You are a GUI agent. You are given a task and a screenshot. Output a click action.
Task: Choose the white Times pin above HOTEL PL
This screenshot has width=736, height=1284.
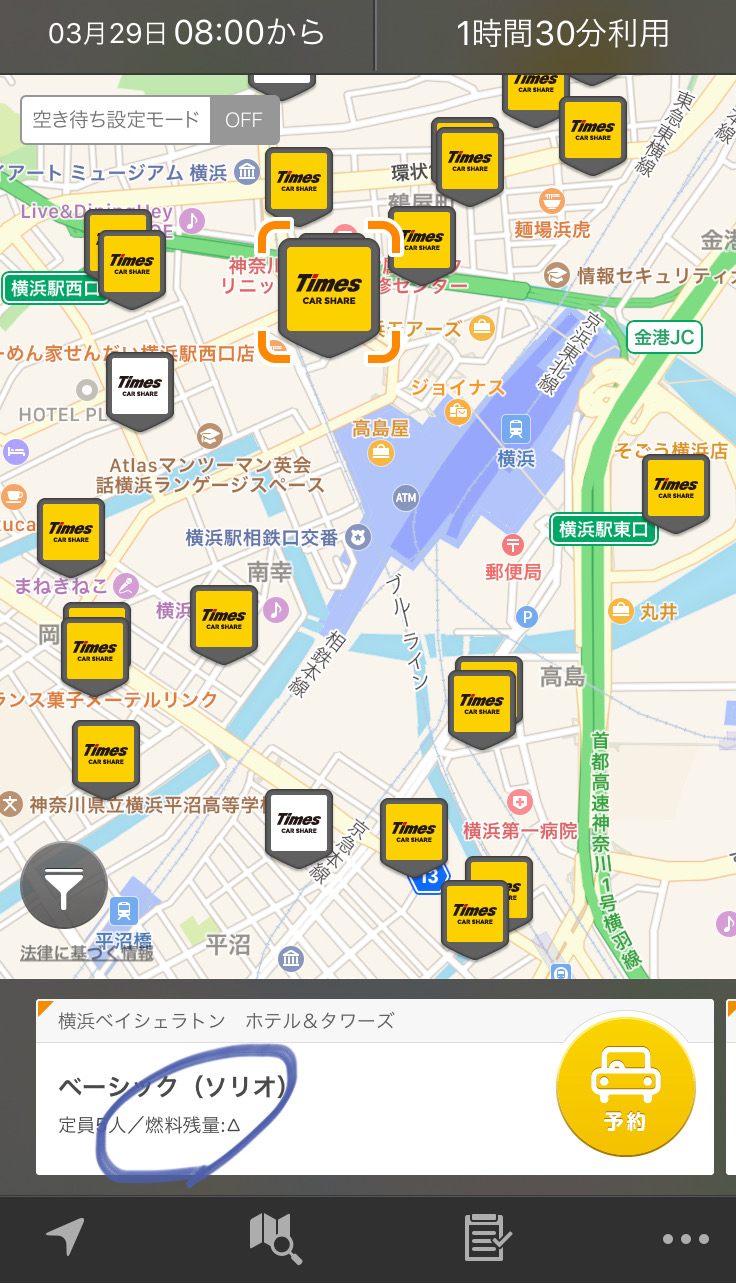click(x=140, y=387)
